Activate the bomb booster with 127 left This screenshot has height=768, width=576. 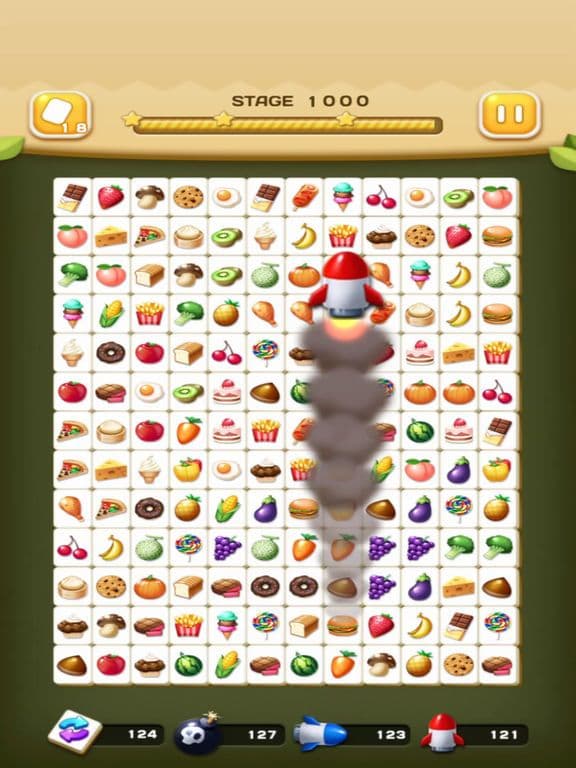coord(199,733)
